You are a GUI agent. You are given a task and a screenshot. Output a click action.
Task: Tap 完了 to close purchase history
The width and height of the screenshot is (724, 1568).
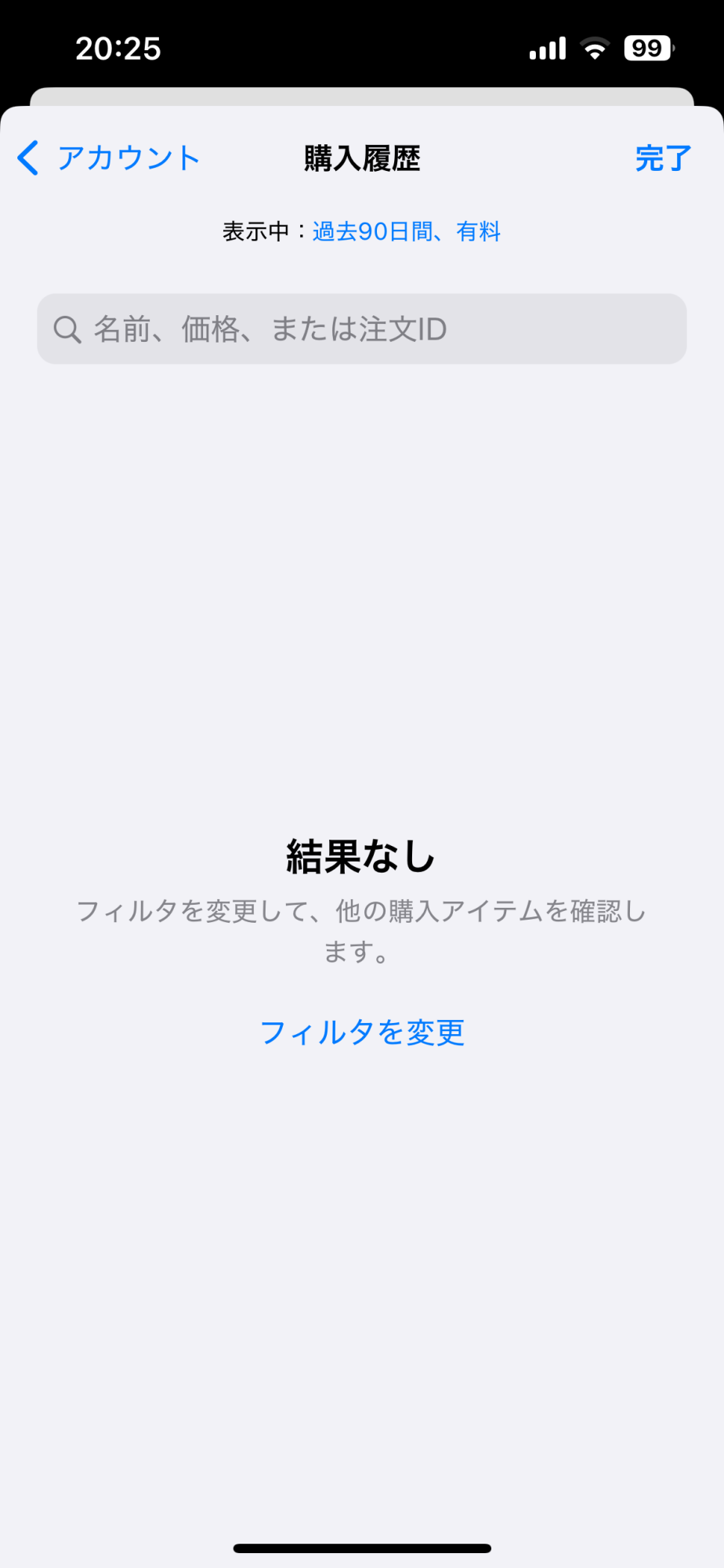pos(663,158)
